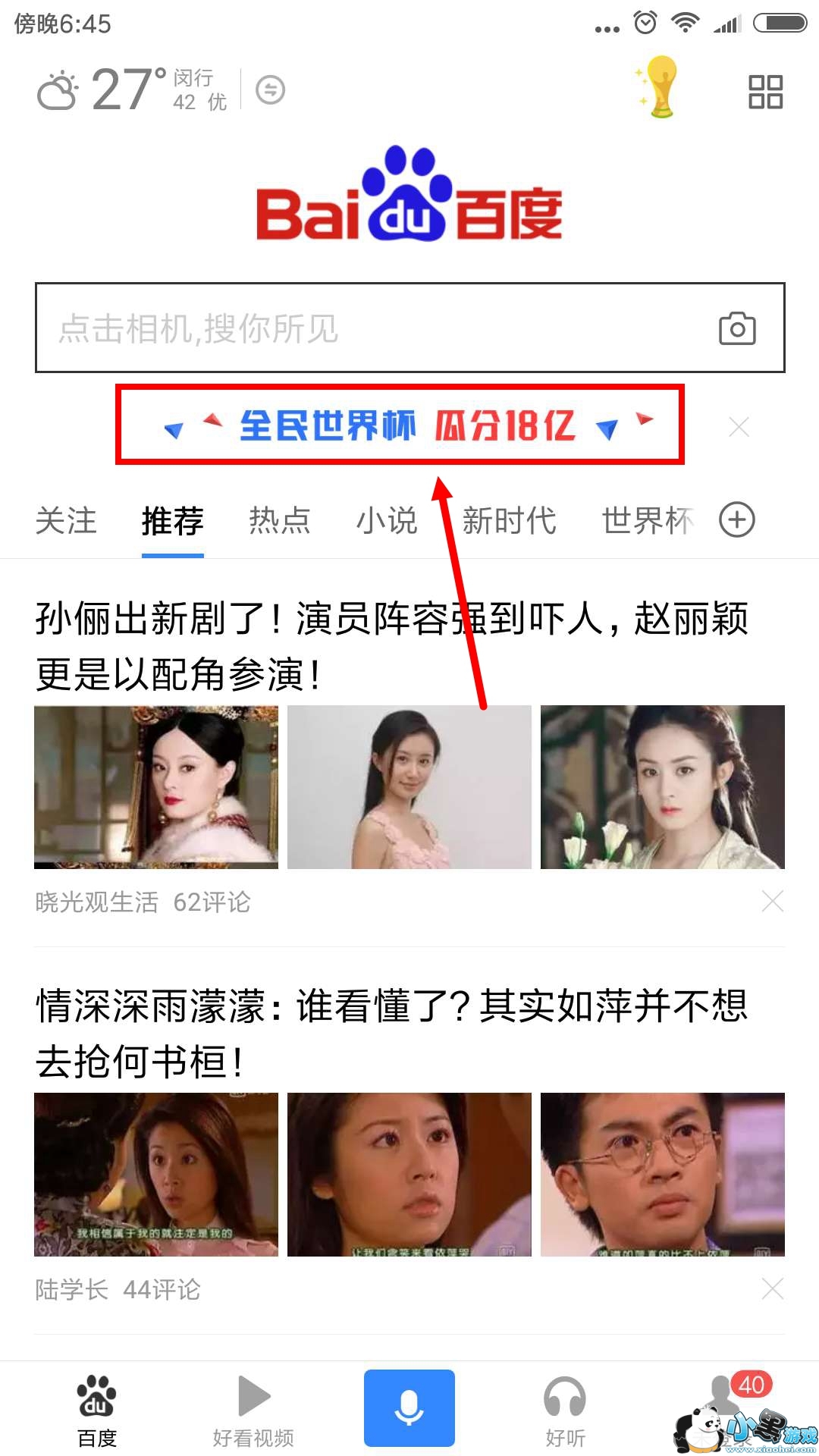Image resolution: width=819 pixels, height=1456 pixels.
Task: Open the grid menu icon
Action: 765,92
